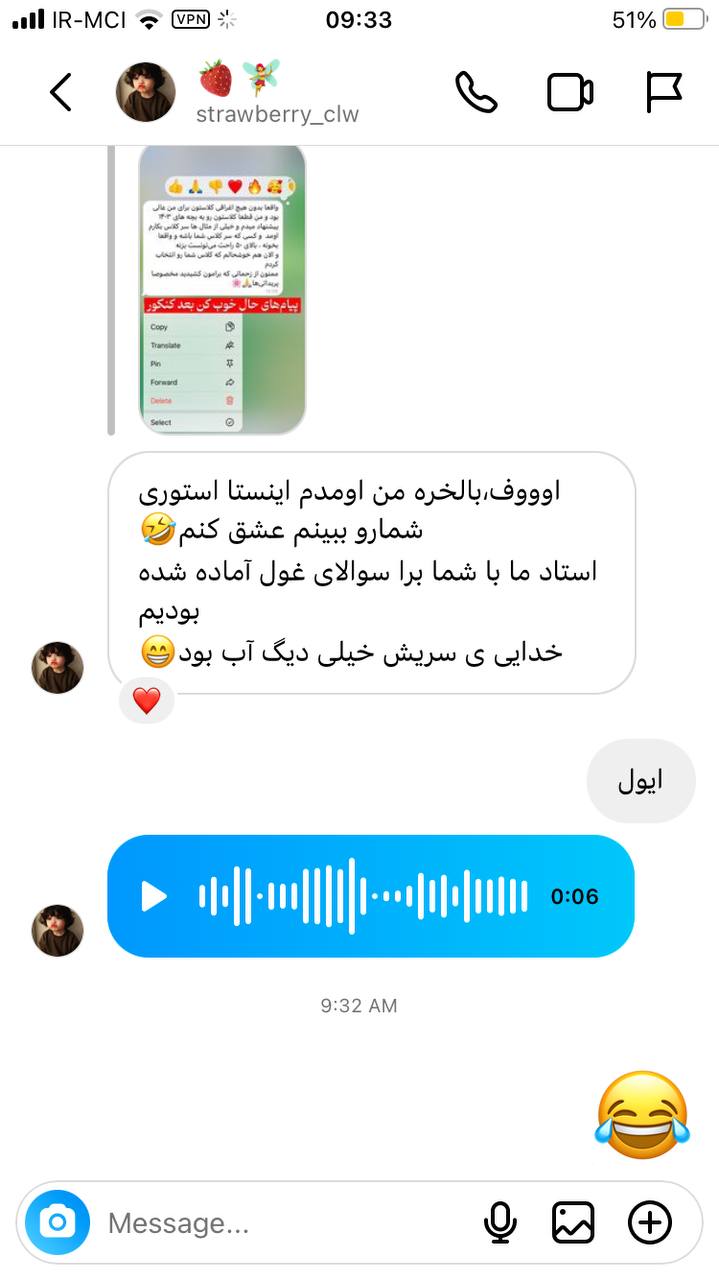Start a video call with strawberry_clw

(x=570, y=92)
